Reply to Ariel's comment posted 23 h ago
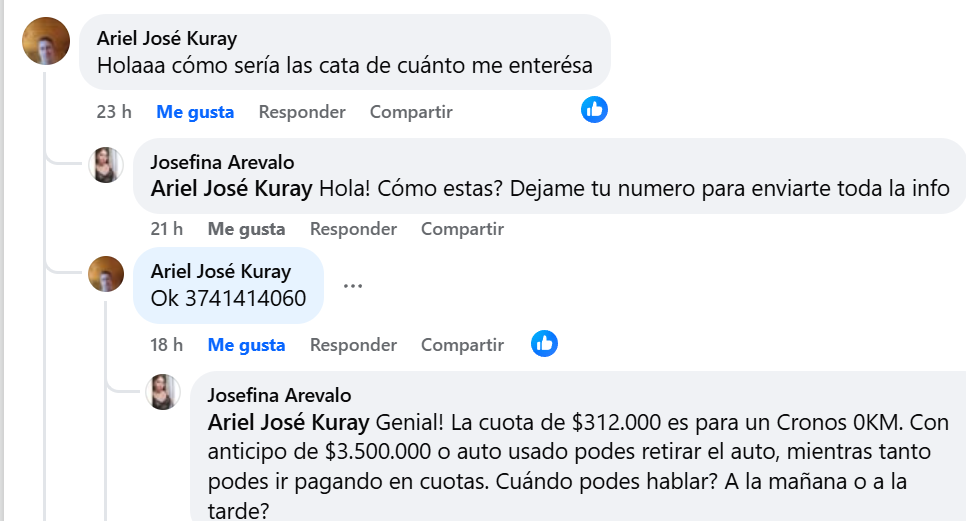 click(x=302, y=112)
